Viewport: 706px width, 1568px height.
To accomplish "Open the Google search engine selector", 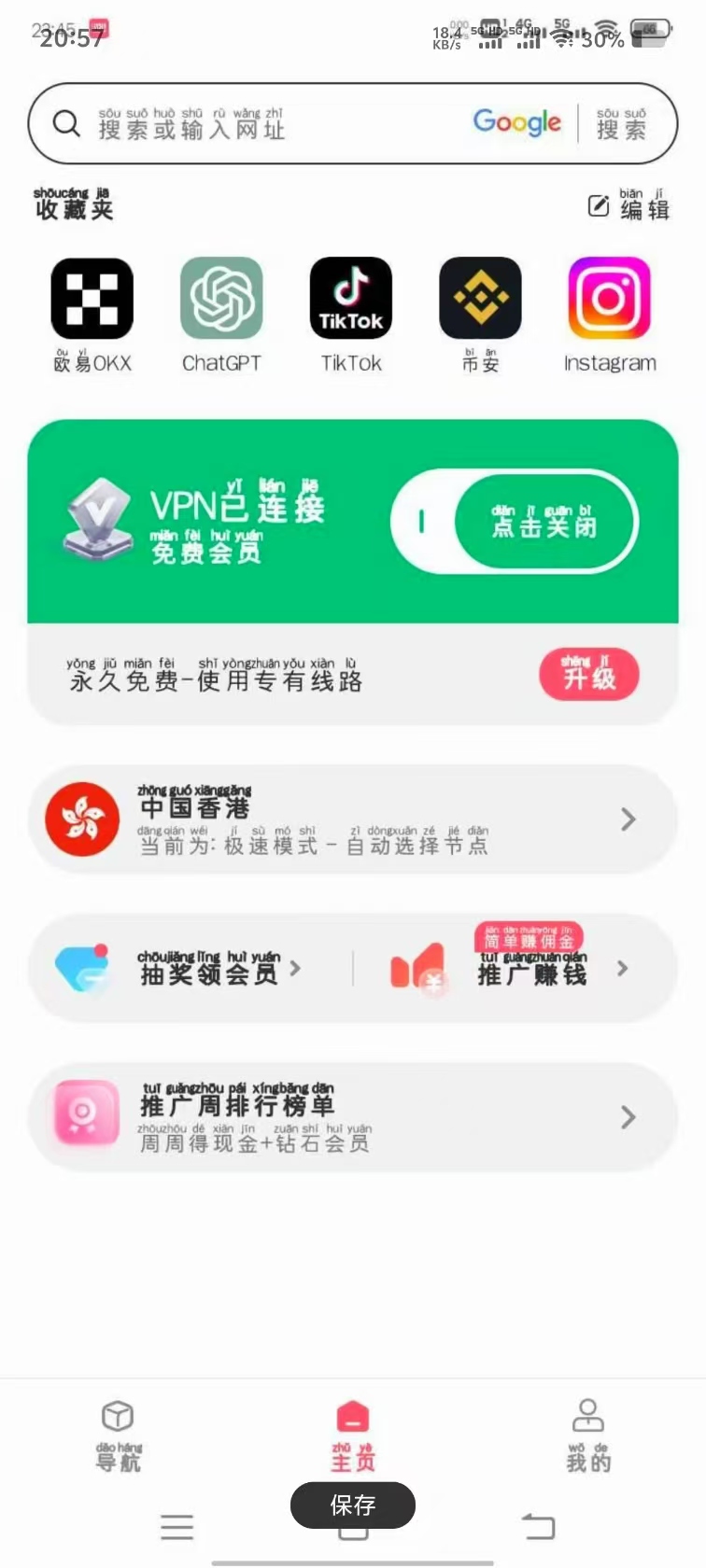I will pos(516,122).
